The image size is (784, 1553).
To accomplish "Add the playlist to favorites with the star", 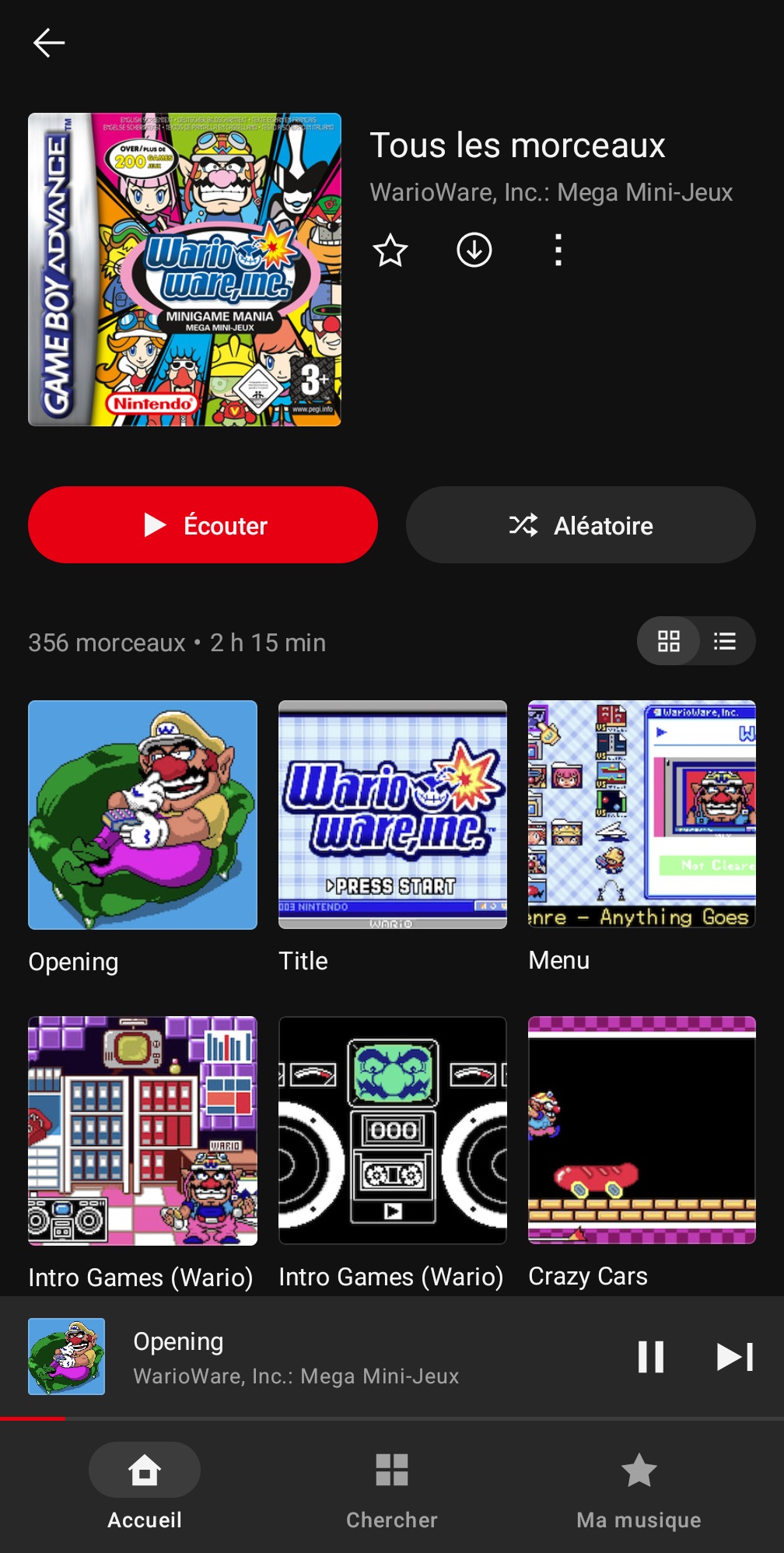I will click(390, 251).
